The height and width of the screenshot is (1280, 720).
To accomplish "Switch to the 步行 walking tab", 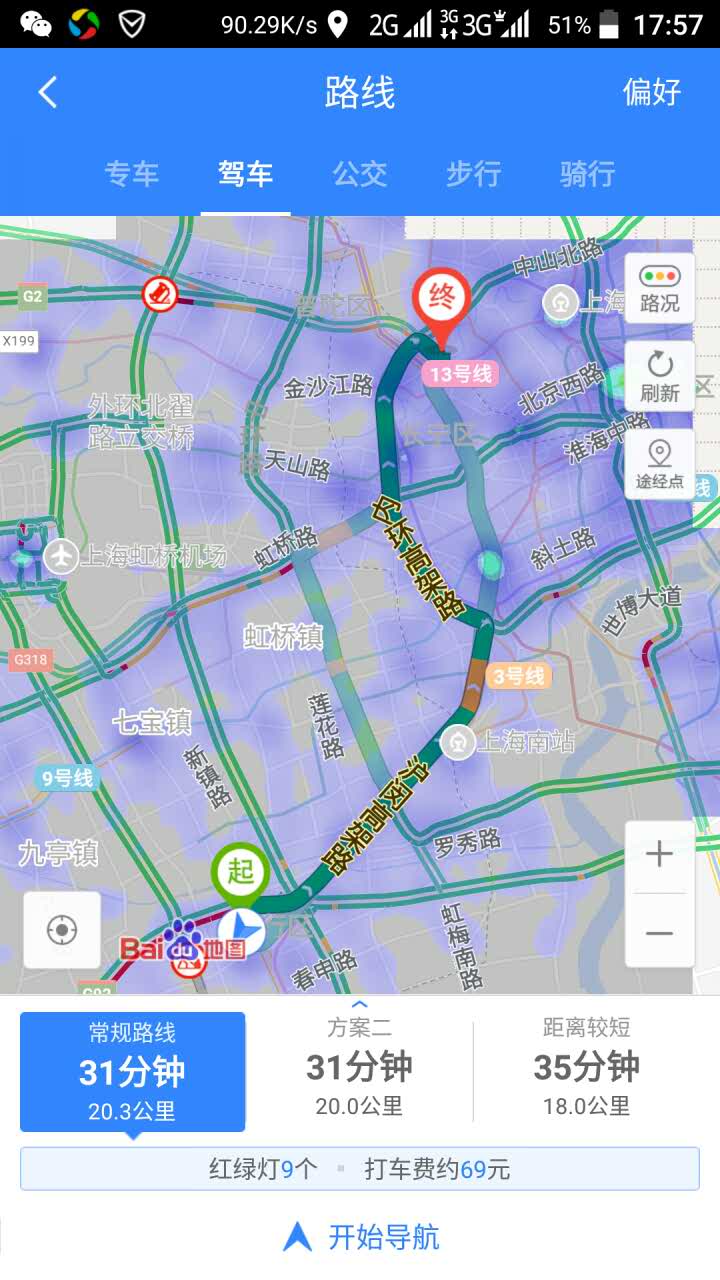I will pyautogui.click(x=473, y=174).
